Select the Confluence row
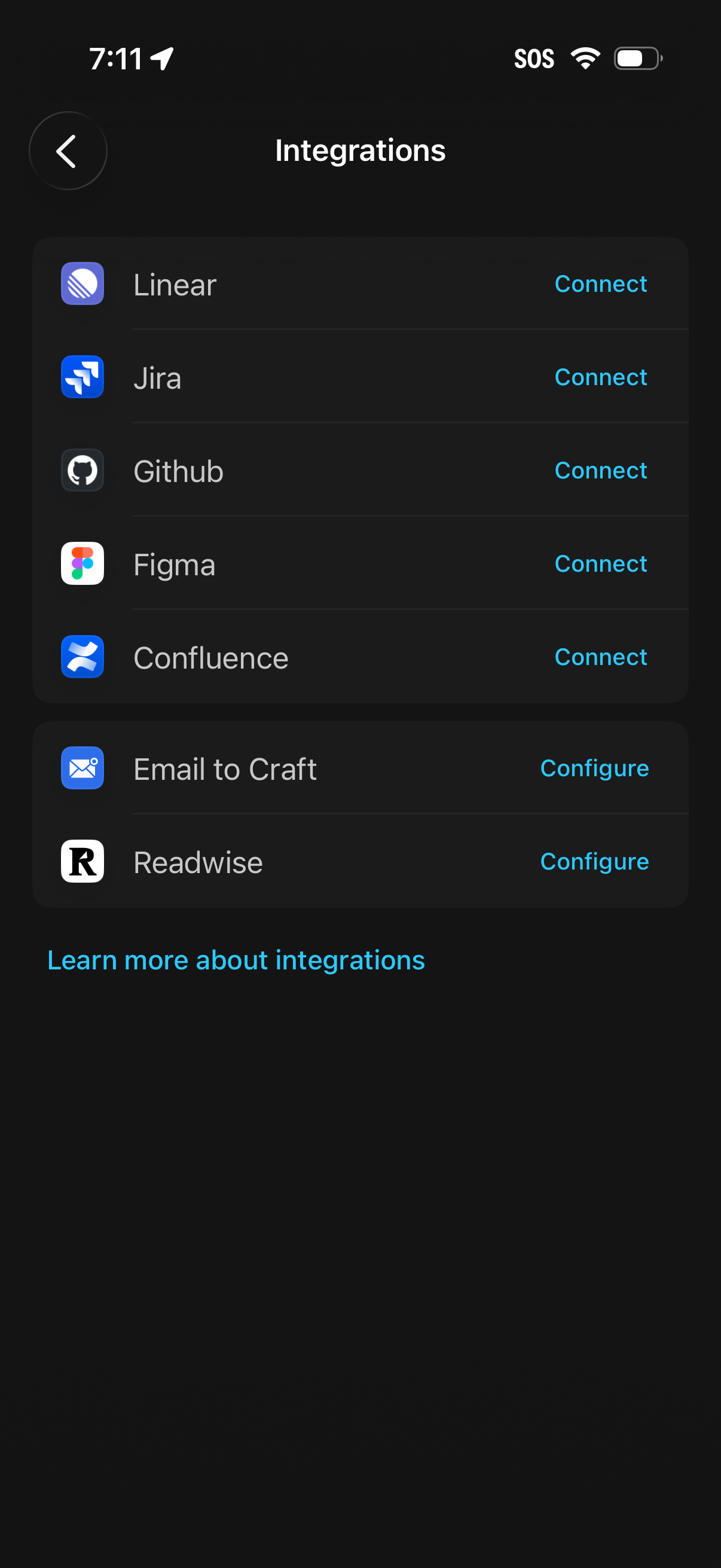 (x=304, y=657)
